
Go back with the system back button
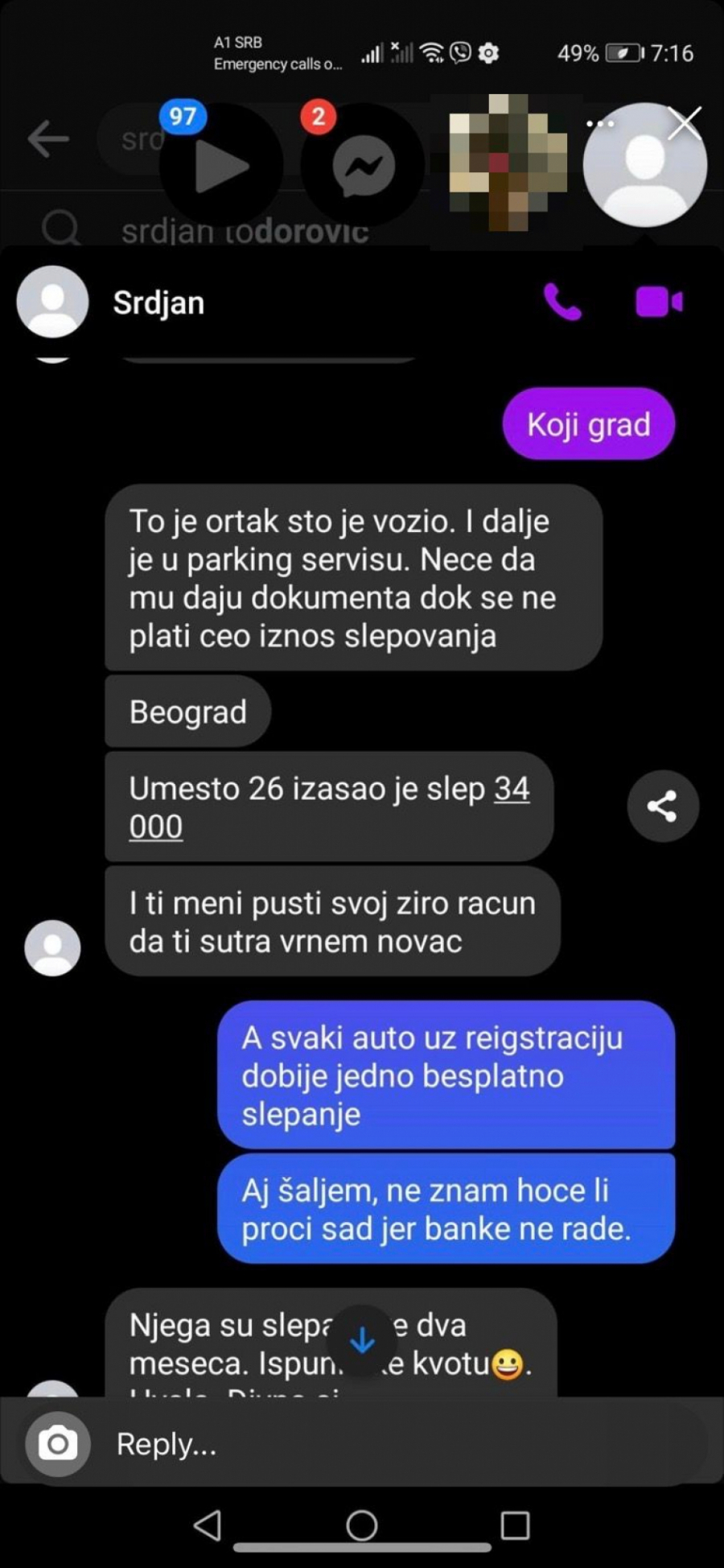point(208,1525)
